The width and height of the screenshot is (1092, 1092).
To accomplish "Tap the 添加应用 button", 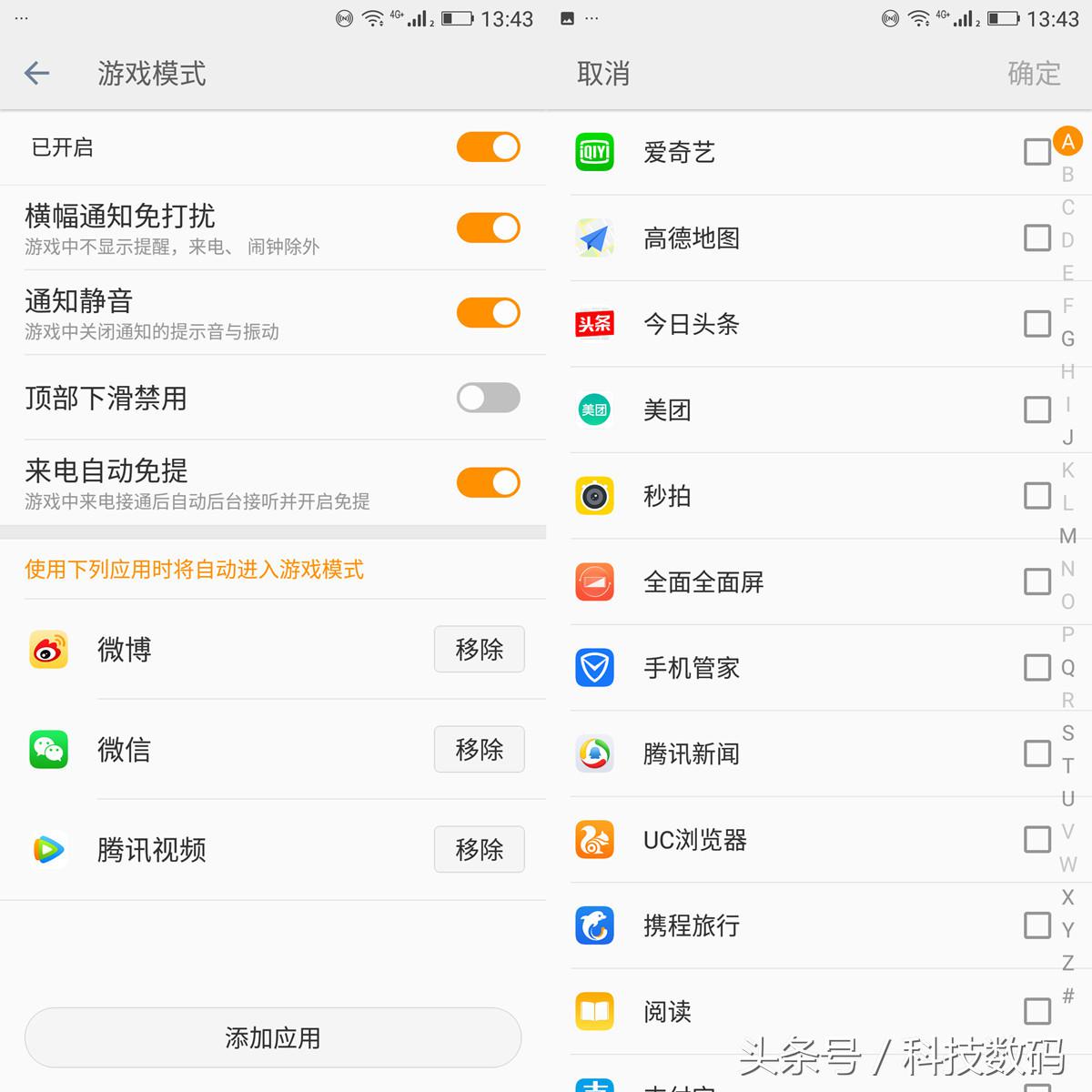I will [272, 1037].
